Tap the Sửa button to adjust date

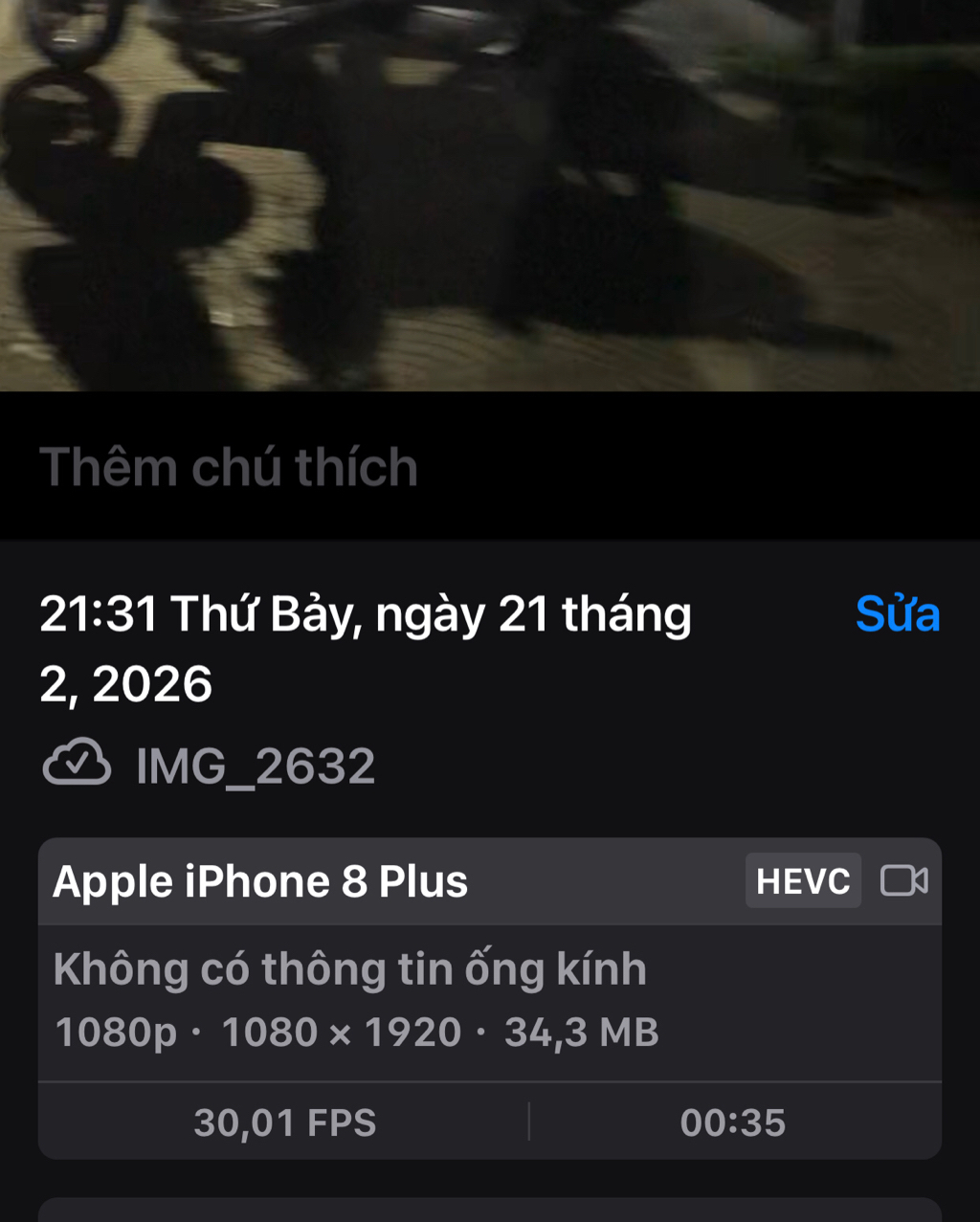[897, 614]
